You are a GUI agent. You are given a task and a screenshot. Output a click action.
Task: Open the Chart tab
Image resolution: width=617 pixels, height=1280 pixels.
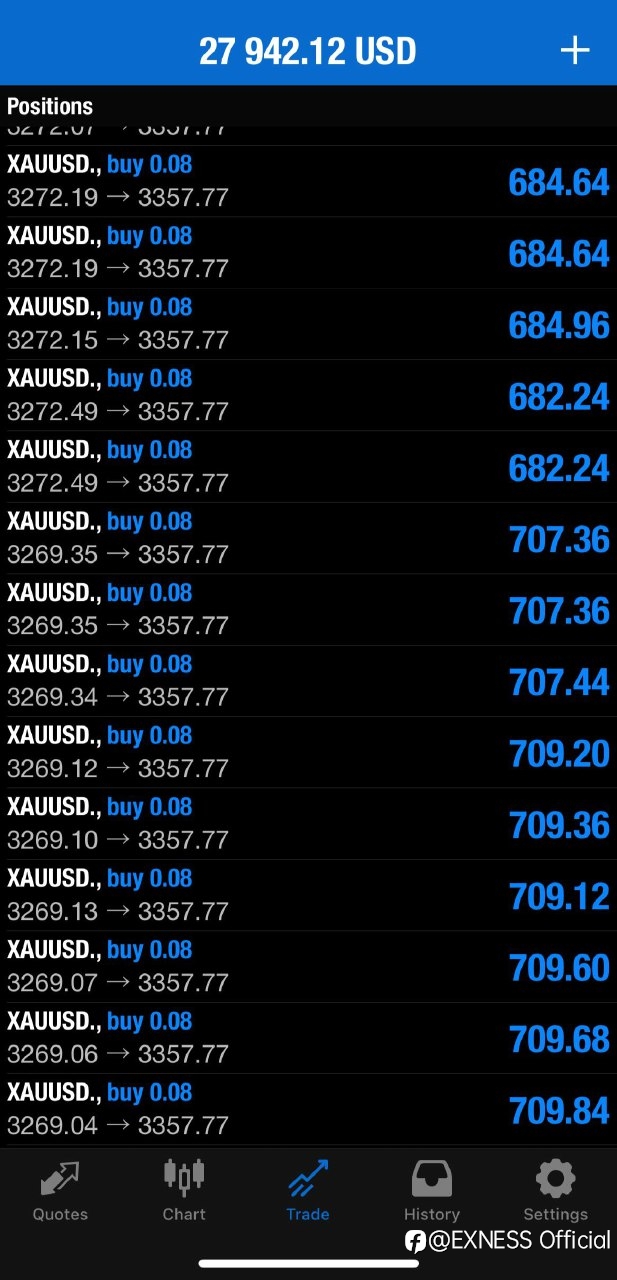pos(184,1192)
